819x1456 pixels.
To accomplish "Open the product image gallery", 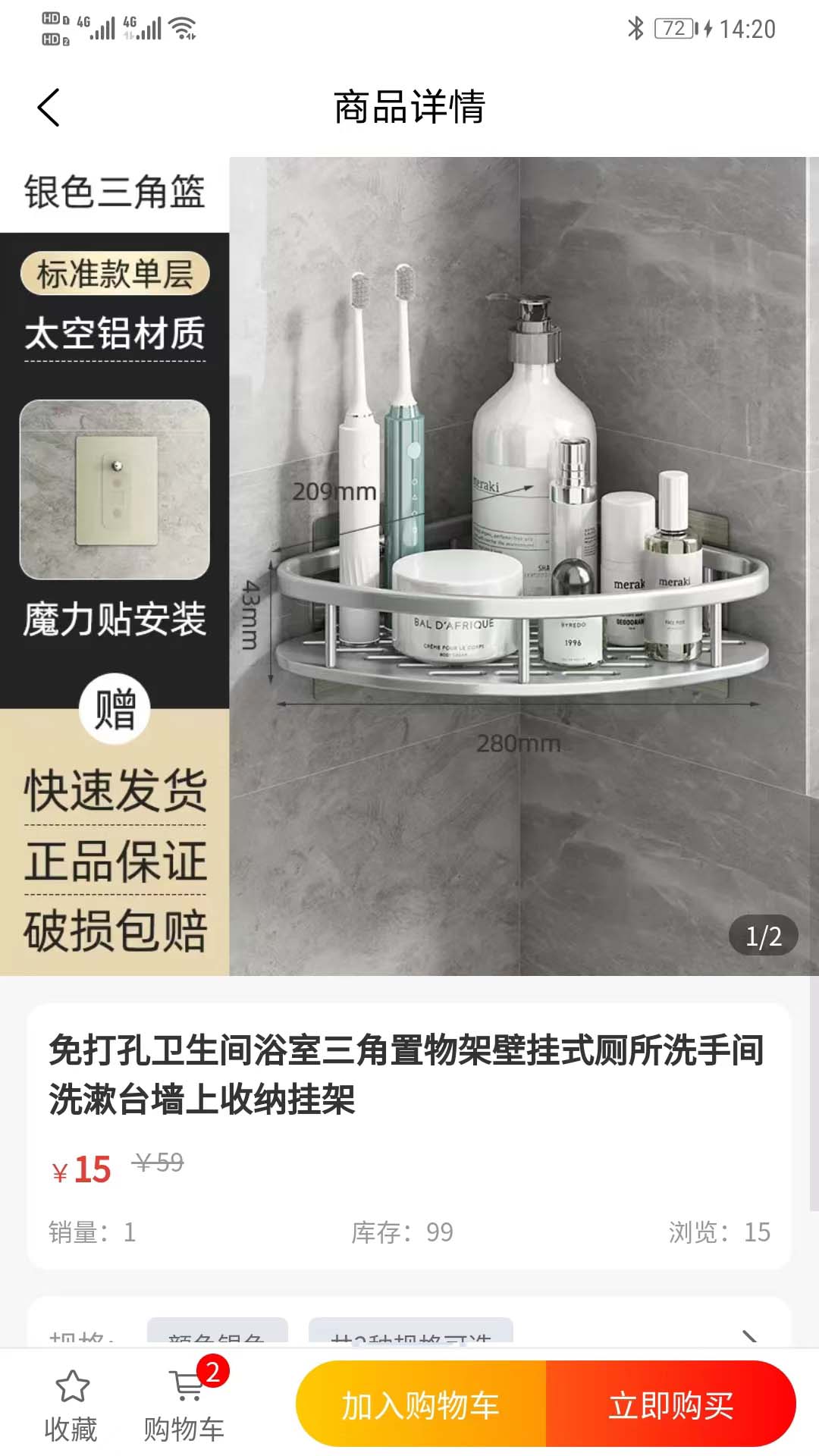I will tap(409, 566).
